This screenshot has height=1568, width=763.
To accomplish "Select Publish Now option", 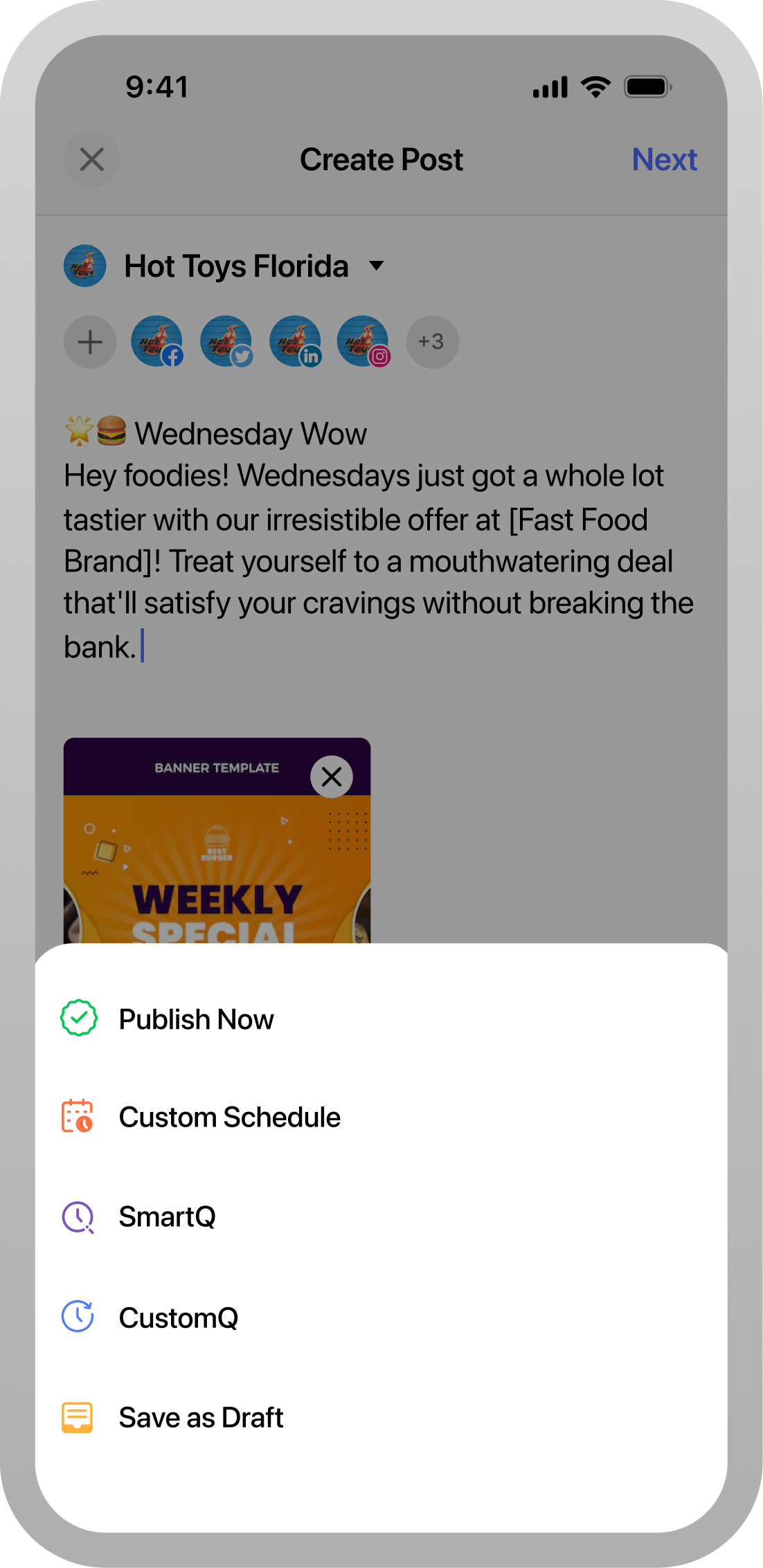I will tap(196, 1019).
